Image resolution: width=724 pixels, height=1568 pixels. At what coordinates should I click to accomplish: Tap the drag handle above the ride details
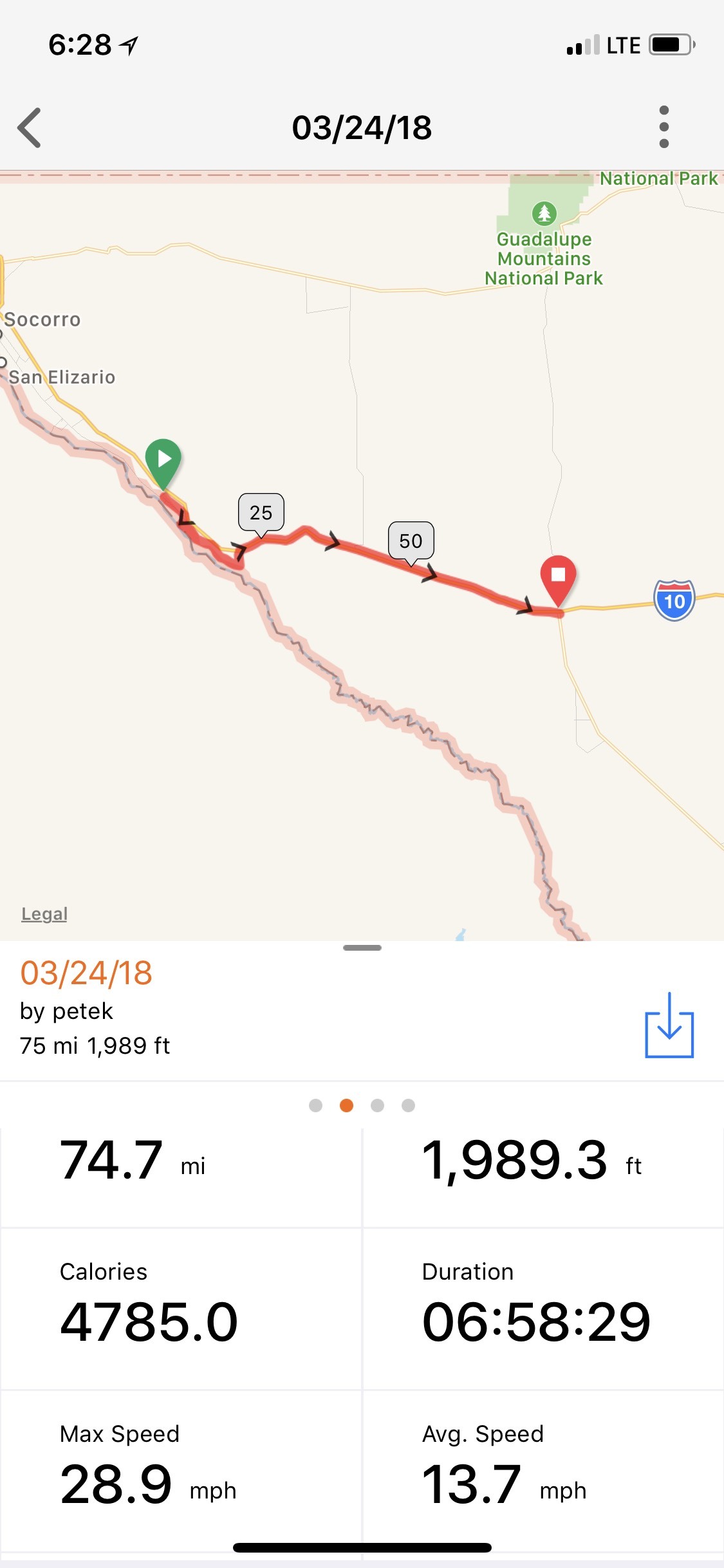(362, 947)
